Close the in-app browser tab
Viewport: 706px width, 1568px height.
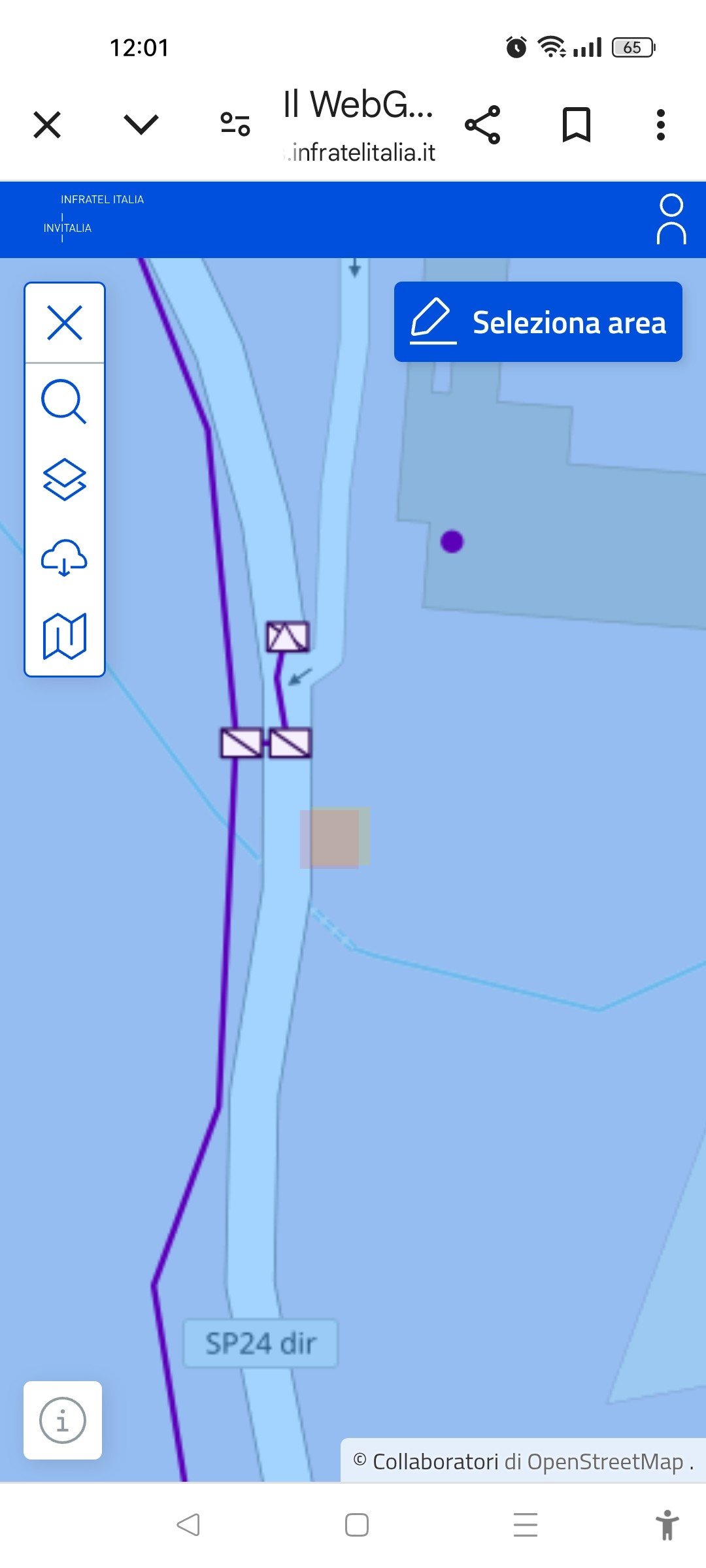[x=47, y=125]
